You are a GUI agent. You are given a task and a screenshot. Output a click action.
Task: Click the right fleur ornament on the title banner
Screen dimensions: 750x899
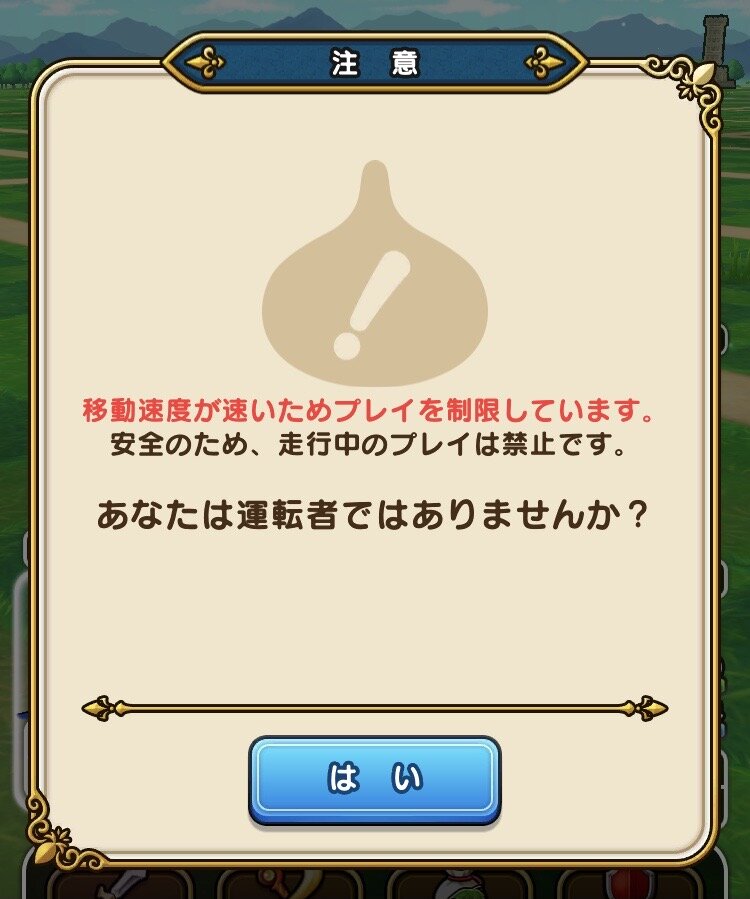(541, 62)
